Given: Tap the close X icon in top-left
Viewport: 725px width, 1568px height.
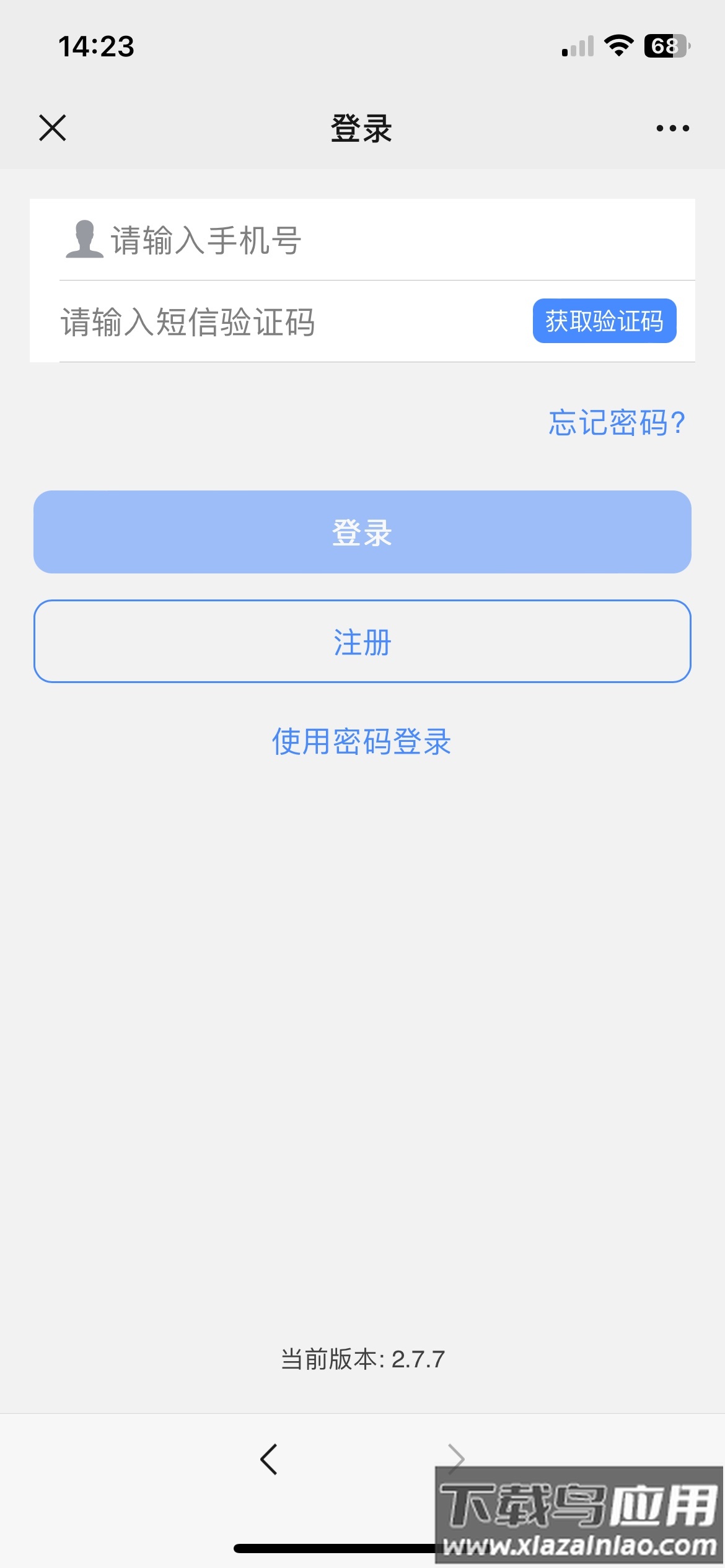Looking at the screenshot, I should click(x=53, y=128).
